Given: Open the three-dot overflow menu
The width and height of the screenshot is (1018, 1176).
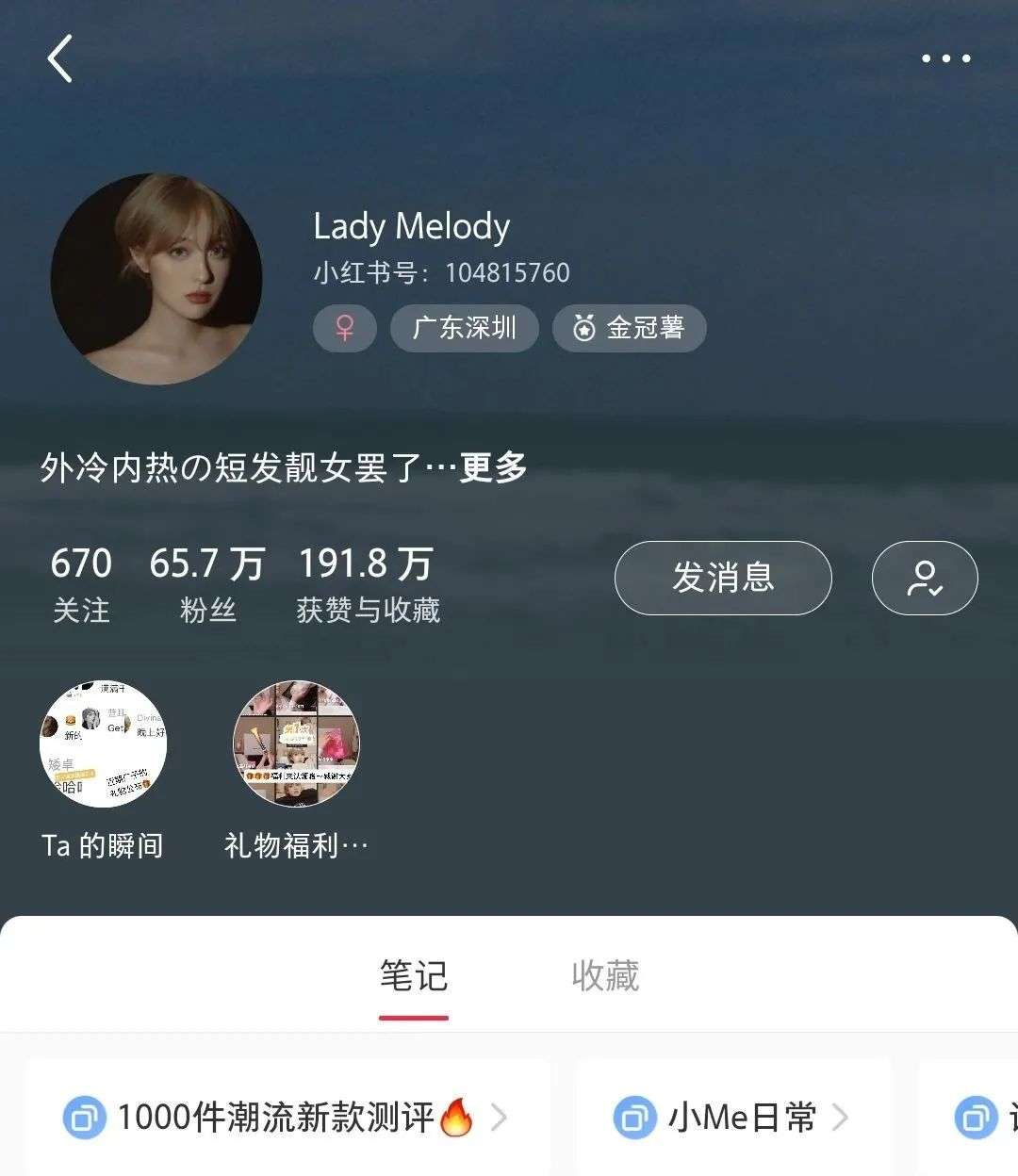Looking at the screenshot, I should [x=945, y=58].
